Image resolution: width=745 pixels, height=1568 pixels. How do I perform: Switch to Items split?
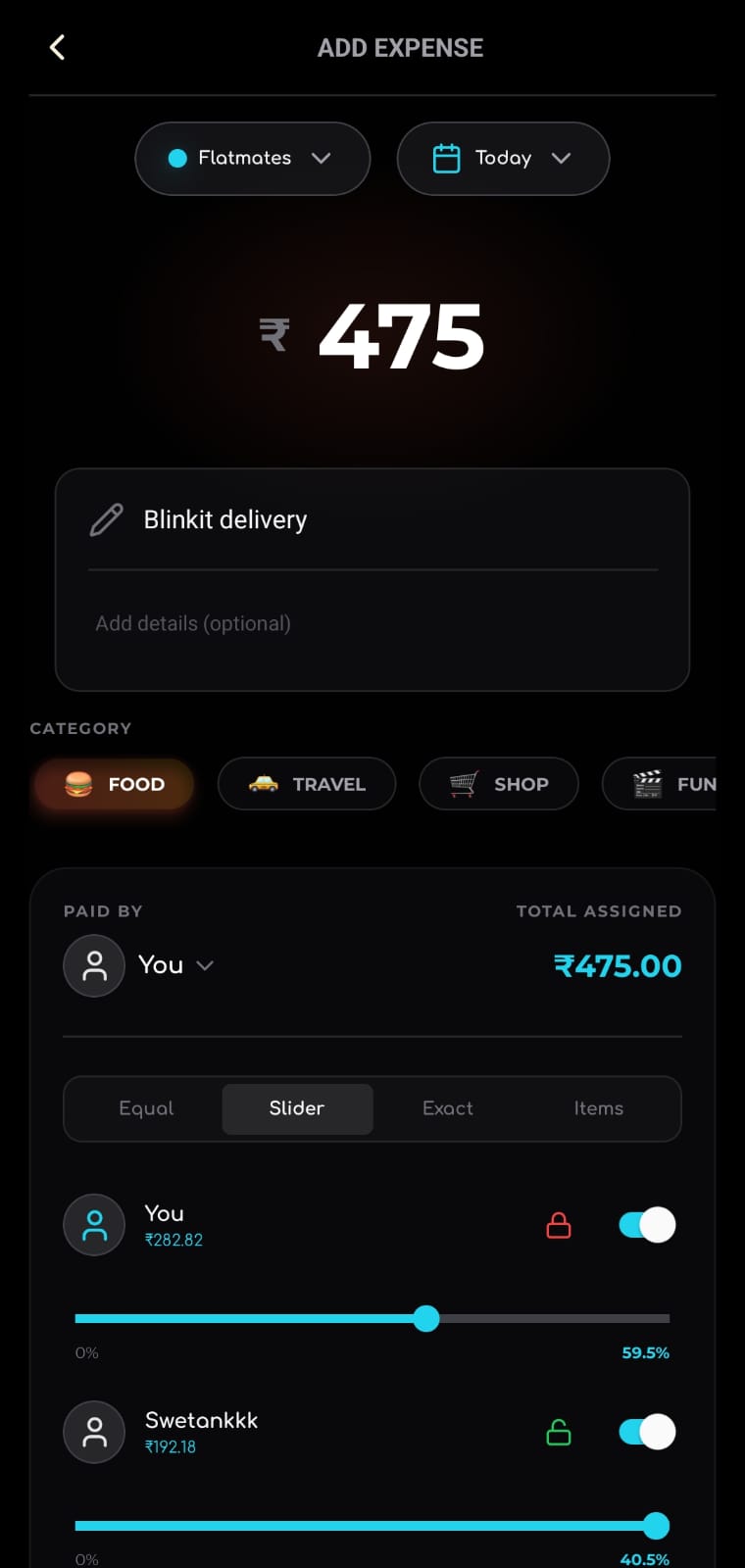click(598, 1108)
